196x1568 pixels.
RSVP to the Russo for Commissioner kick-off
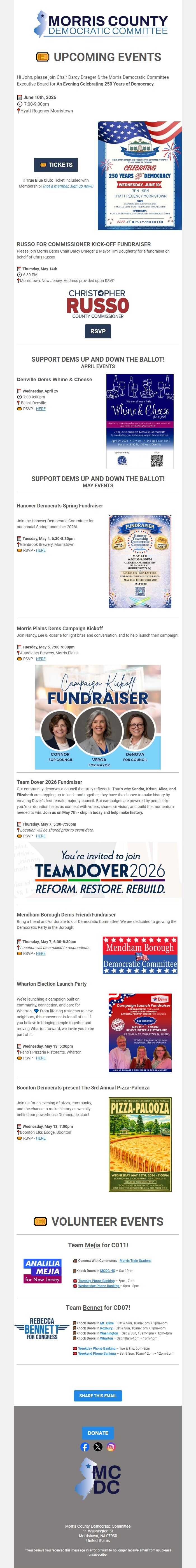tap(97, 331)
